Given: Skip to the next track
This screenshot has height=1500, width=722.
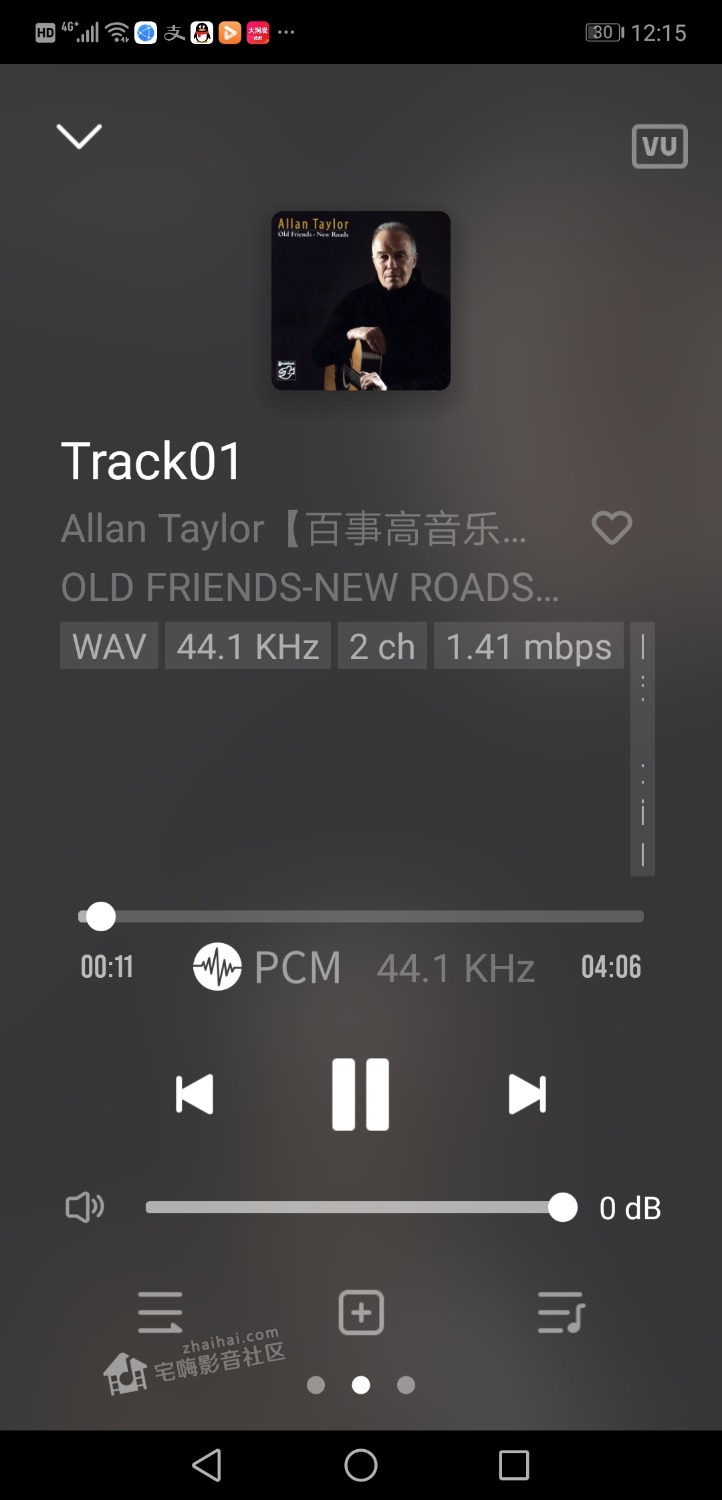Looking at the screenshot, I should pos(527,1094).
